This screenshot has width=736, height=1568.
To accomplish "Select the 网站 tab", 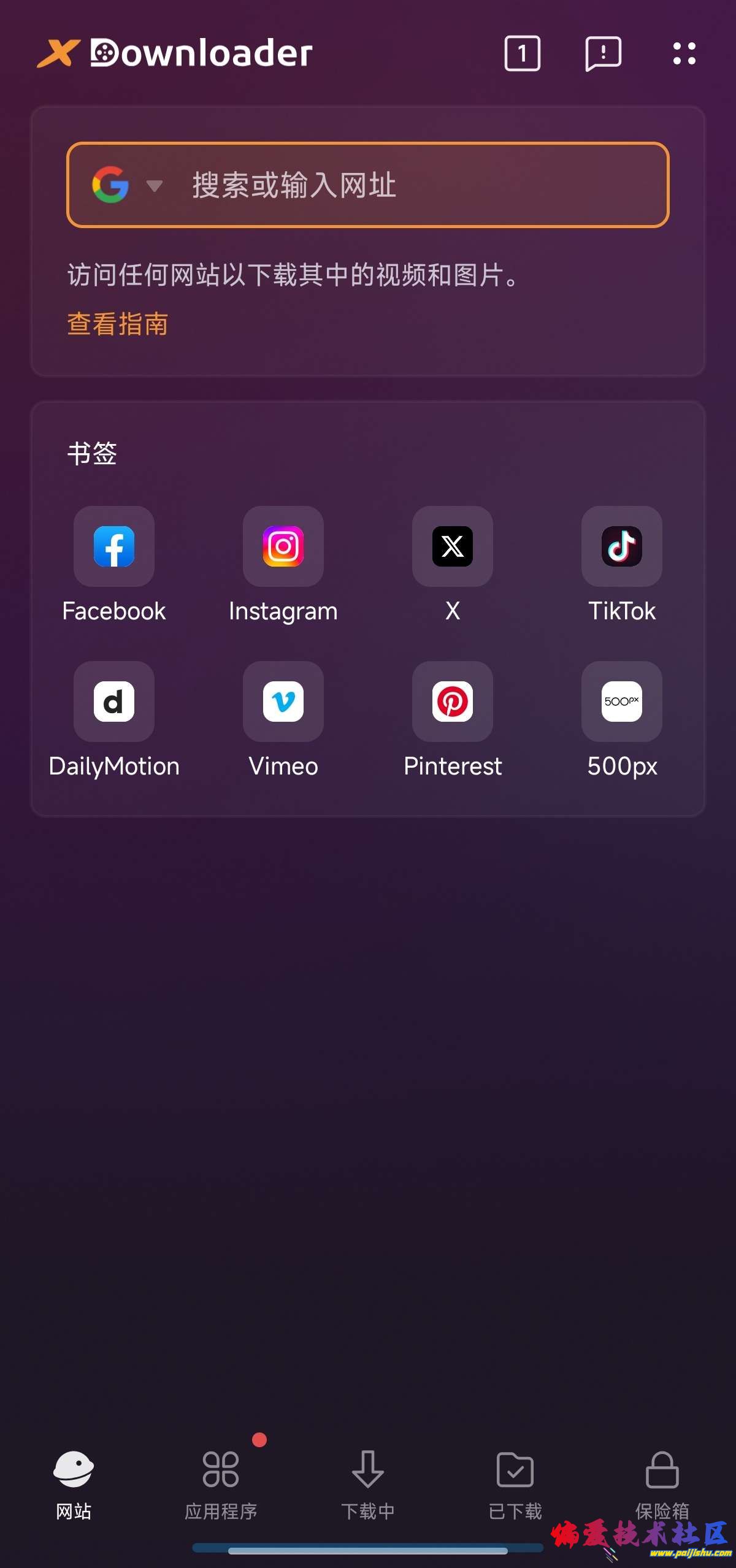I will tap(74, 1485).
